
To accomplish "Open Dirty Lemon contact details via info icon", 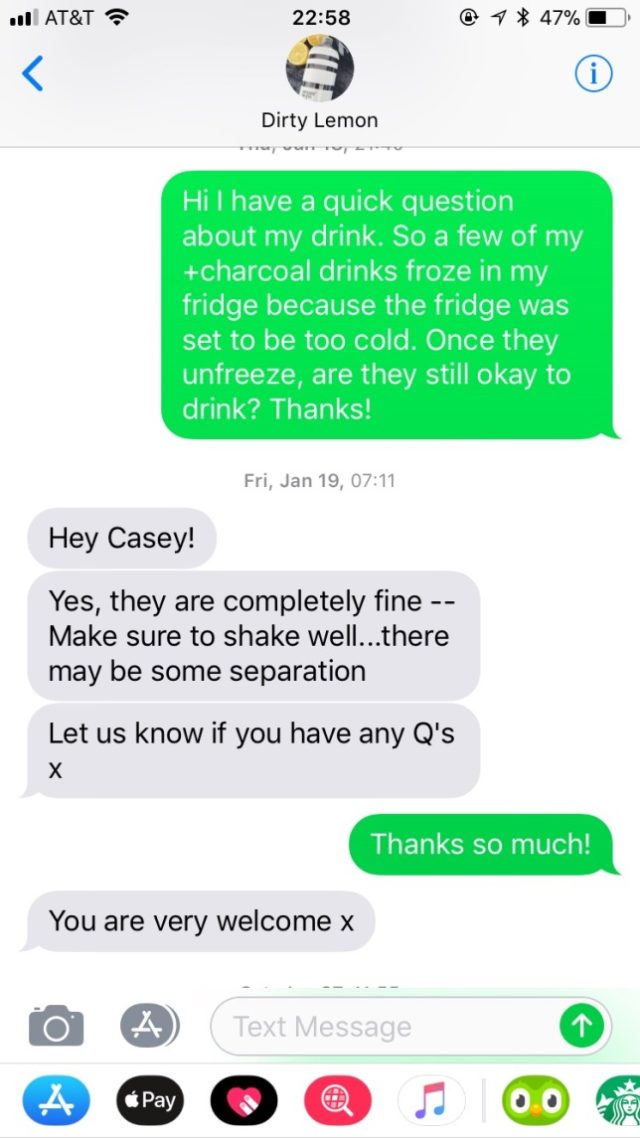I will point(593,74).
